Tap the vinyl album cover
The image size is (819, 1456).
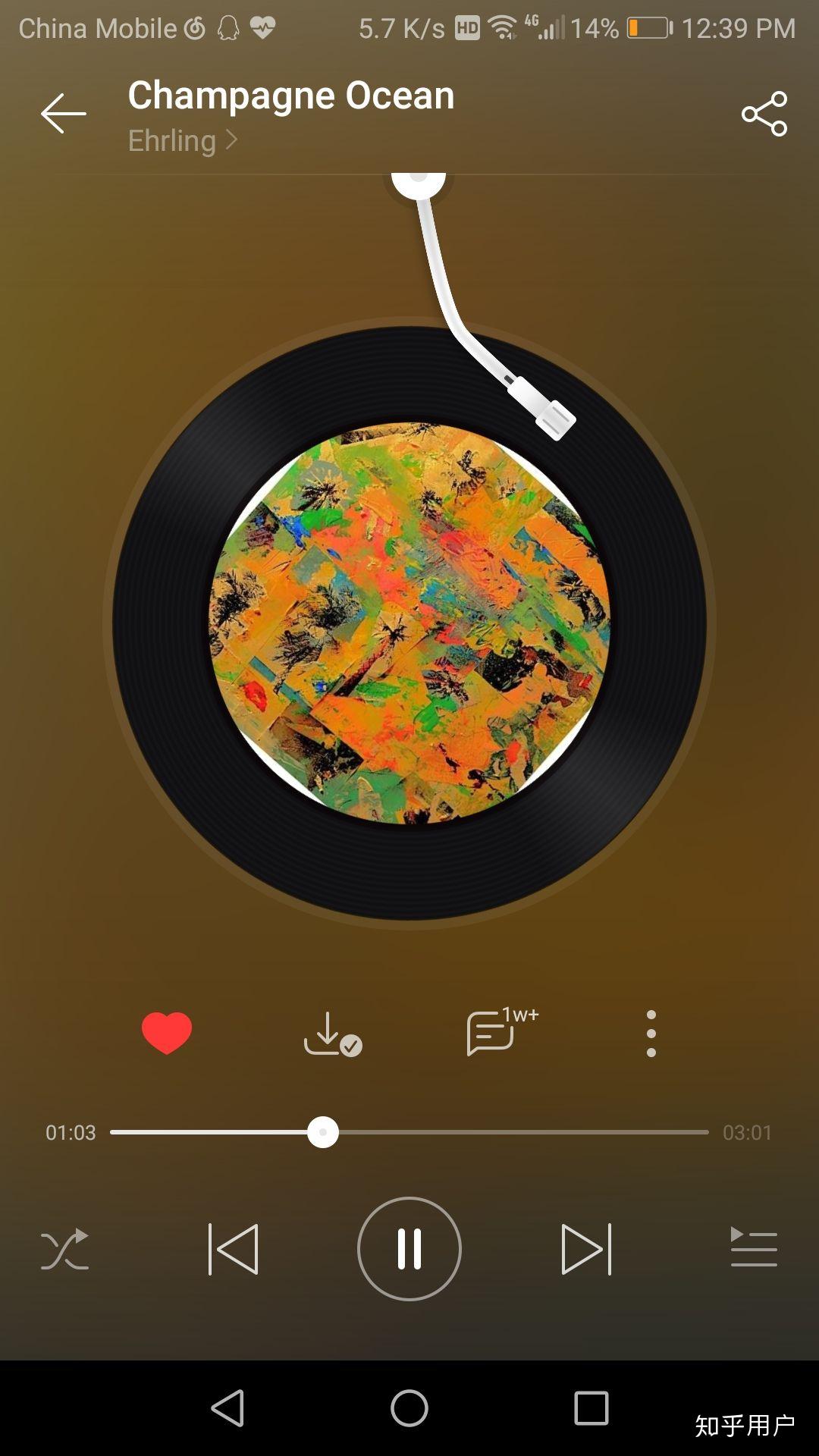click(x=409, y=623)
